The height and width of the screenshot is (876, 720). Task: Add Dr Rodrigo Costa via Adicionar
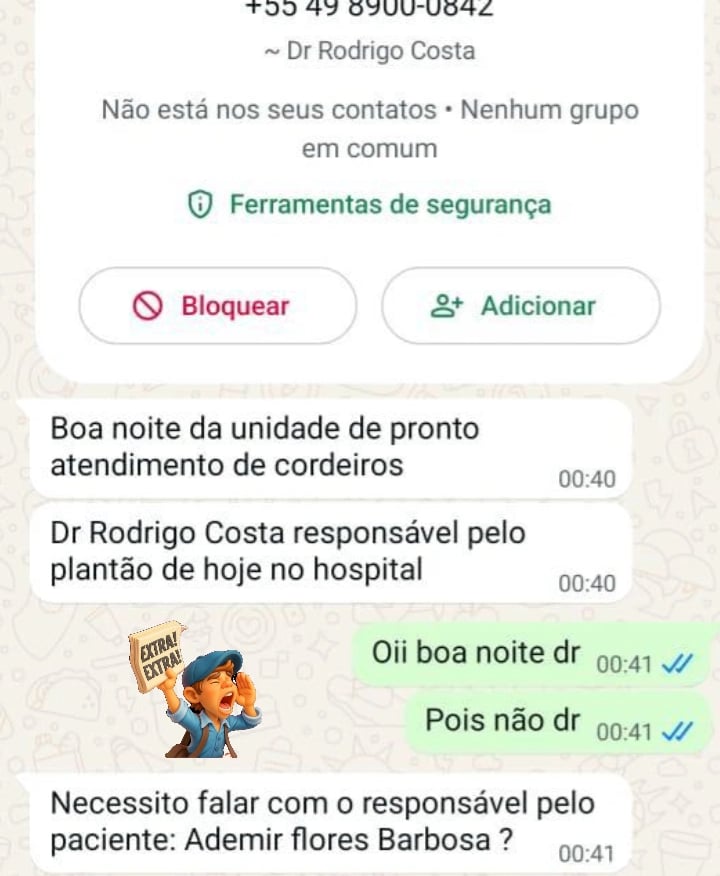520,306
